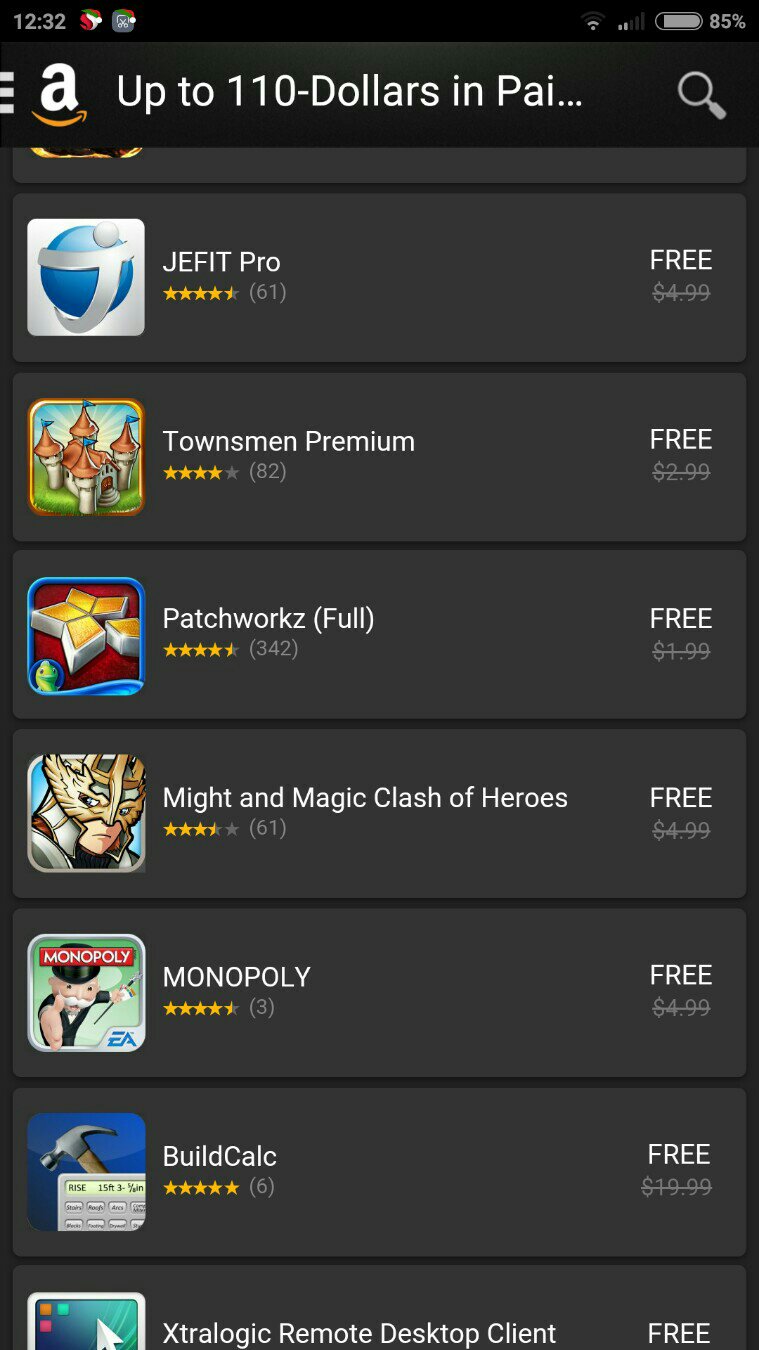Open the BuildCalc app listing
Screen dimensions: 759x1350
tap(379, 1171)
